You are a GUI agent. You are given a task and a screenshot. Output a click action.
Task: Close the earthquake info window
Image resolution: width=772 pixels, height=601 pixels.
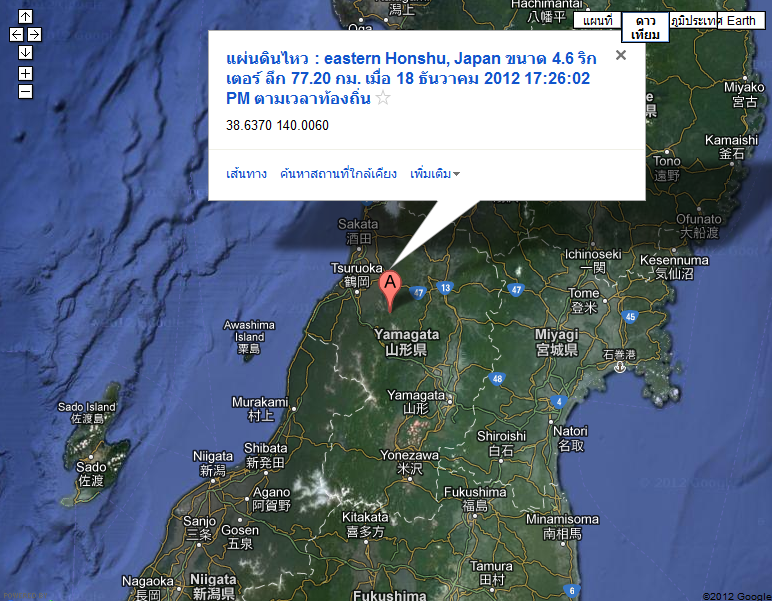[x=621, y=55]
